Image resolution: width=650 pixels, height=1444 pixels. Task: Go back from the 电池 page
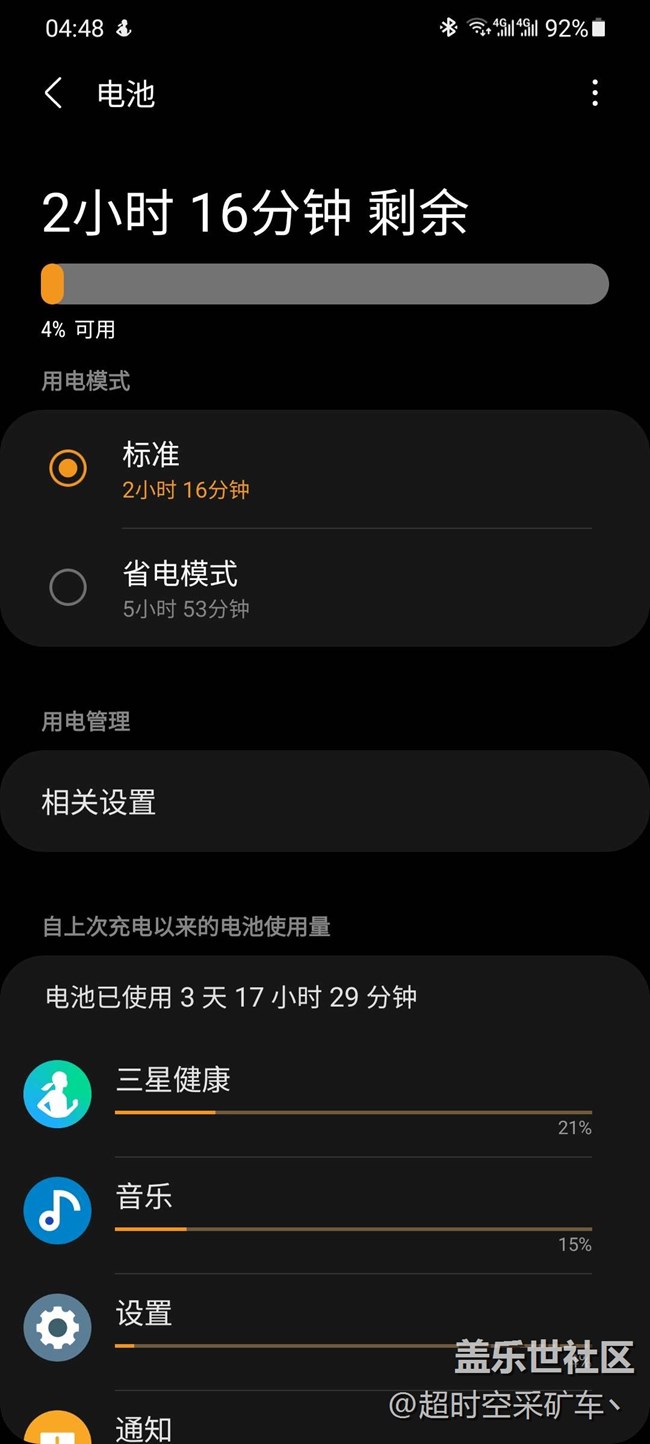54,94
